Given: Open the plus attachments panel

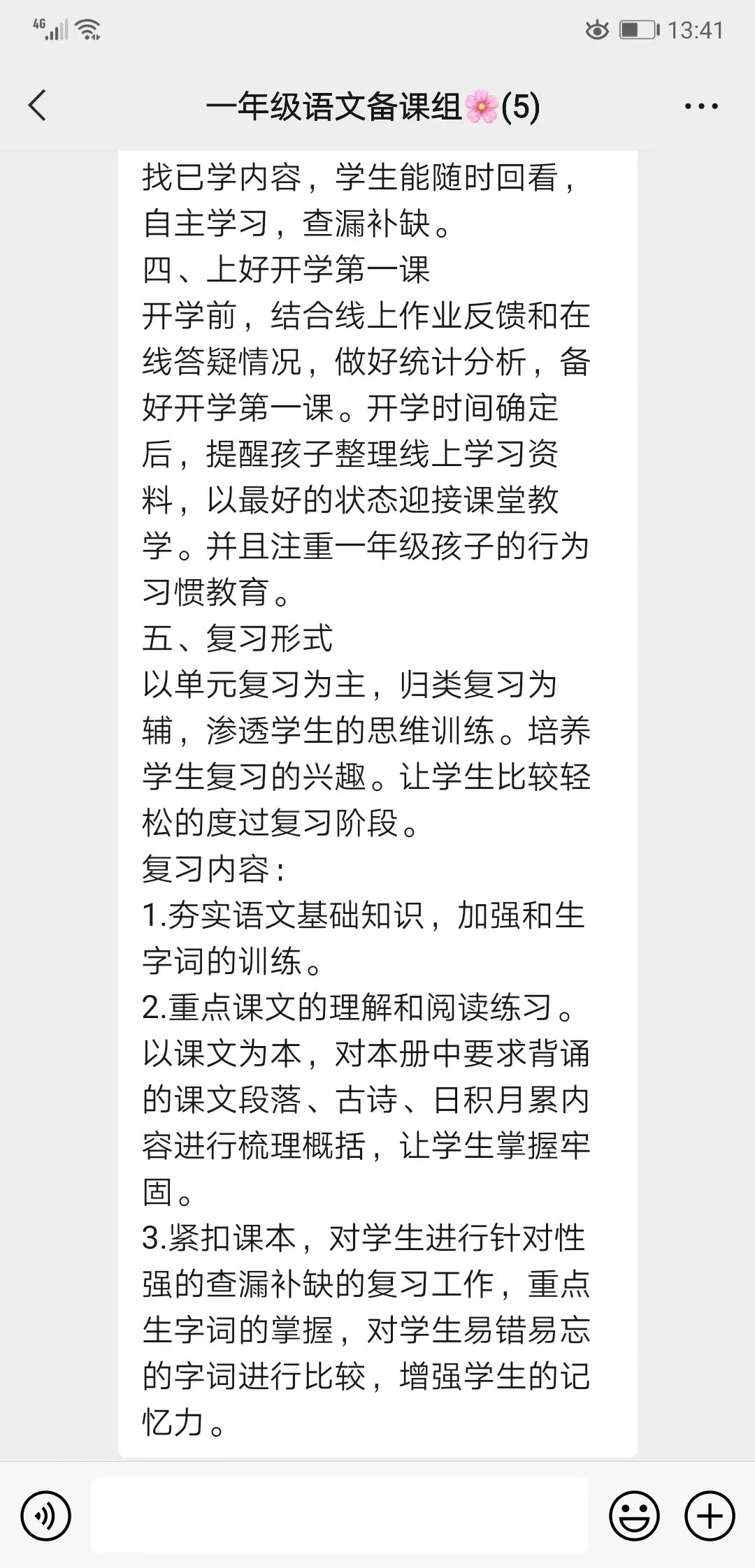Looking at the screenshot, I should 710,1516.
